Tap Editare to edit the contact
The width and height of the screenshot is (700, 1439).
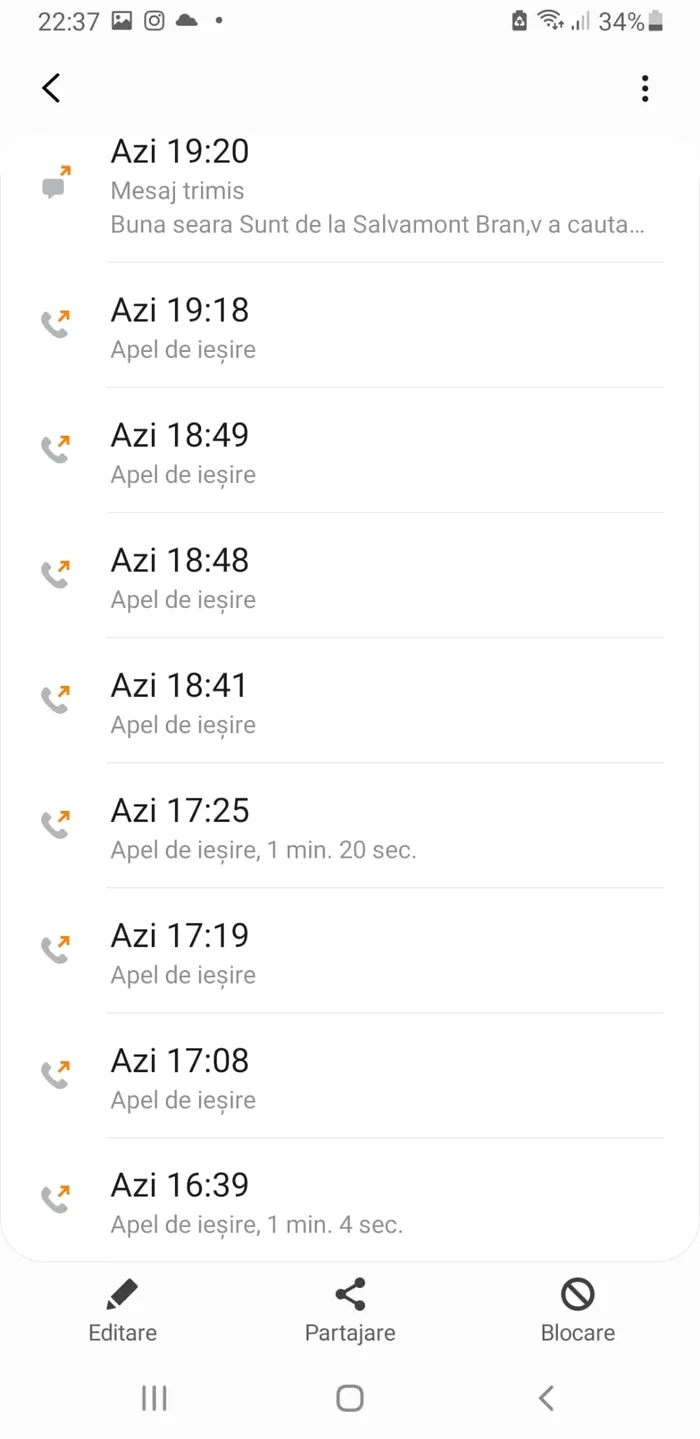[x=123, y=1311]
